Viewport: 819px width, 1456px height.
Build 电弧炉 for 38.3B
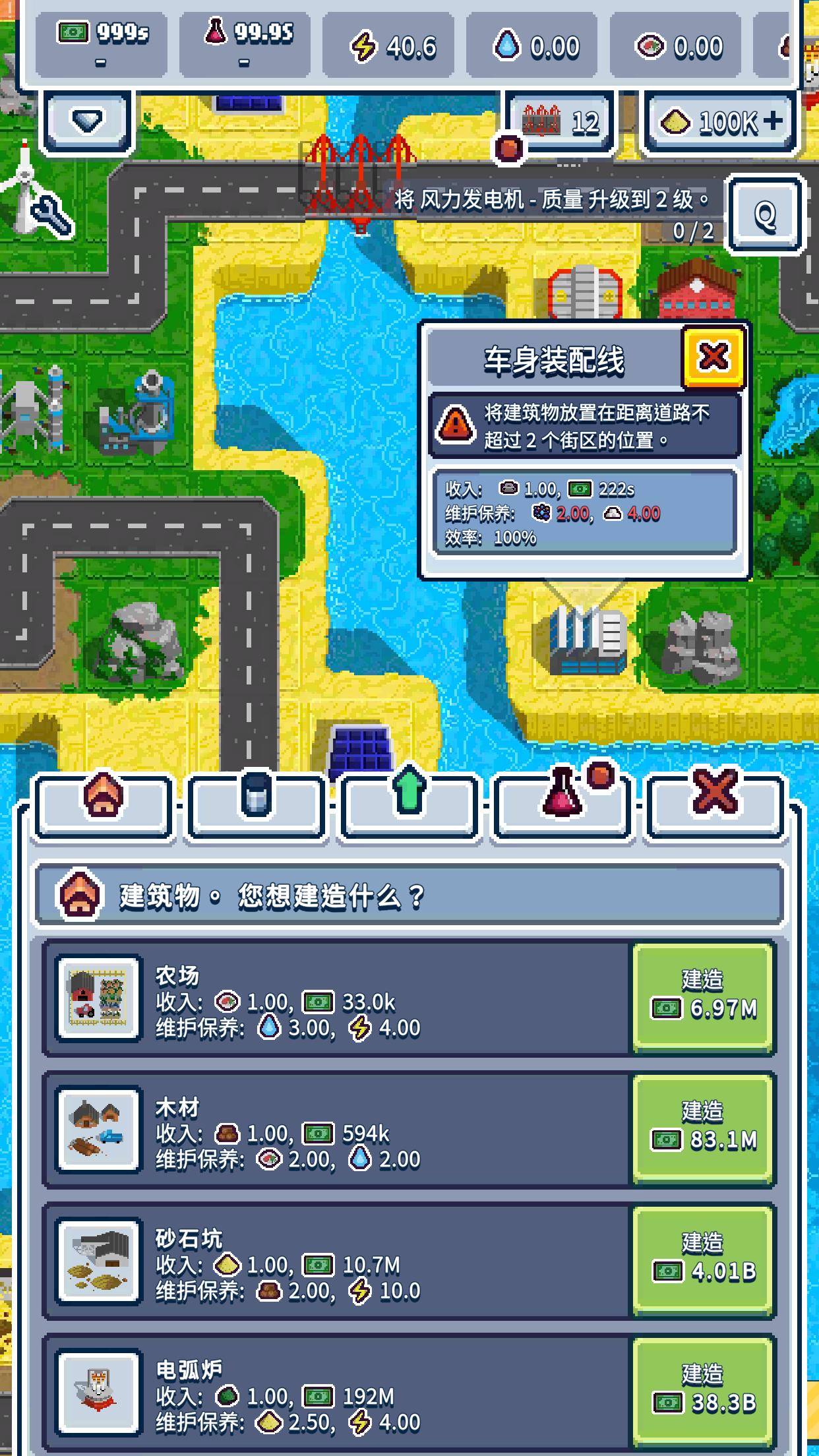click(x=702, y=1391)
